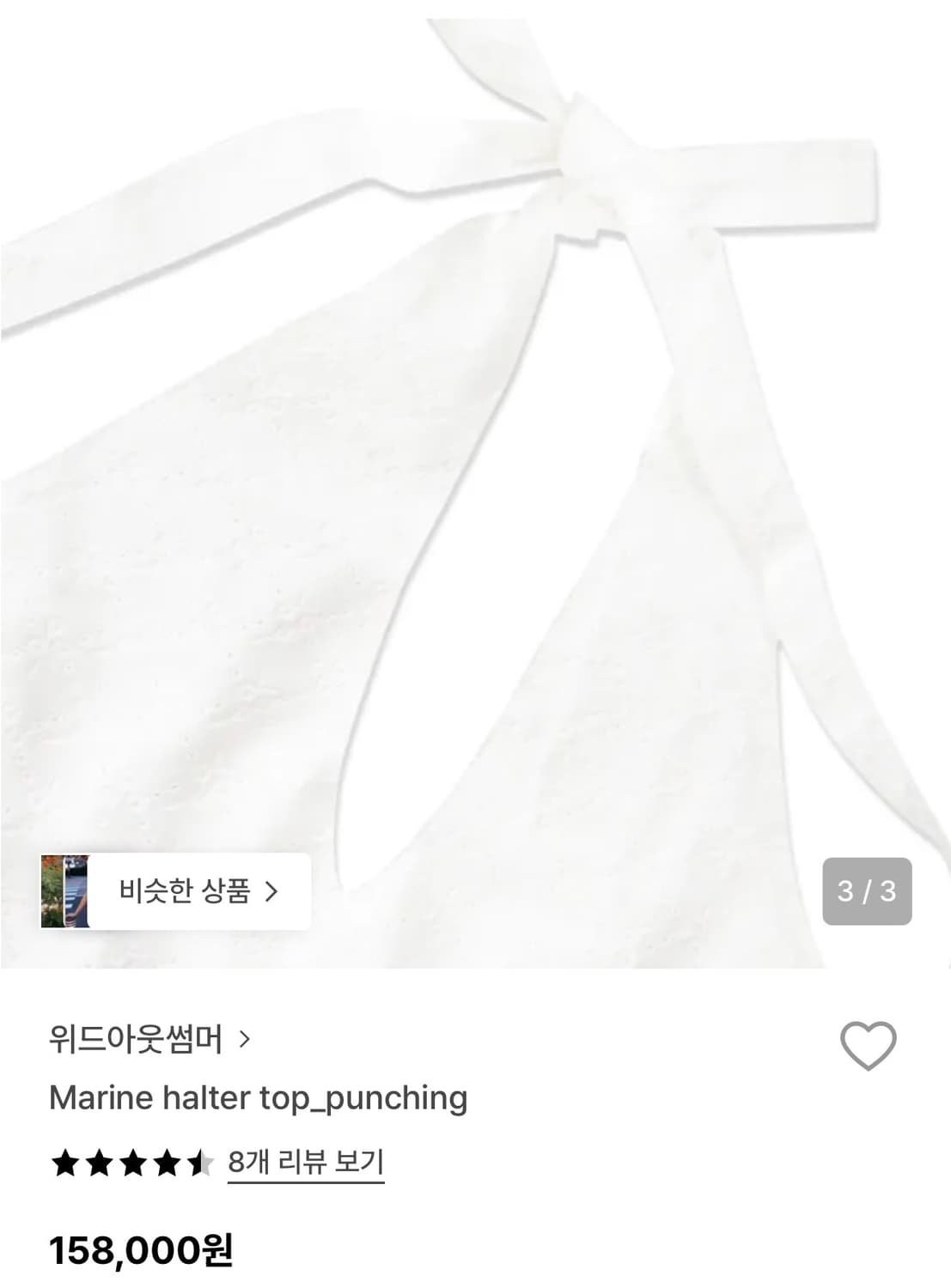This screenshot has height=1288, width=951.
Task: Click the first filled rating star
Action: coord(64,1163)
